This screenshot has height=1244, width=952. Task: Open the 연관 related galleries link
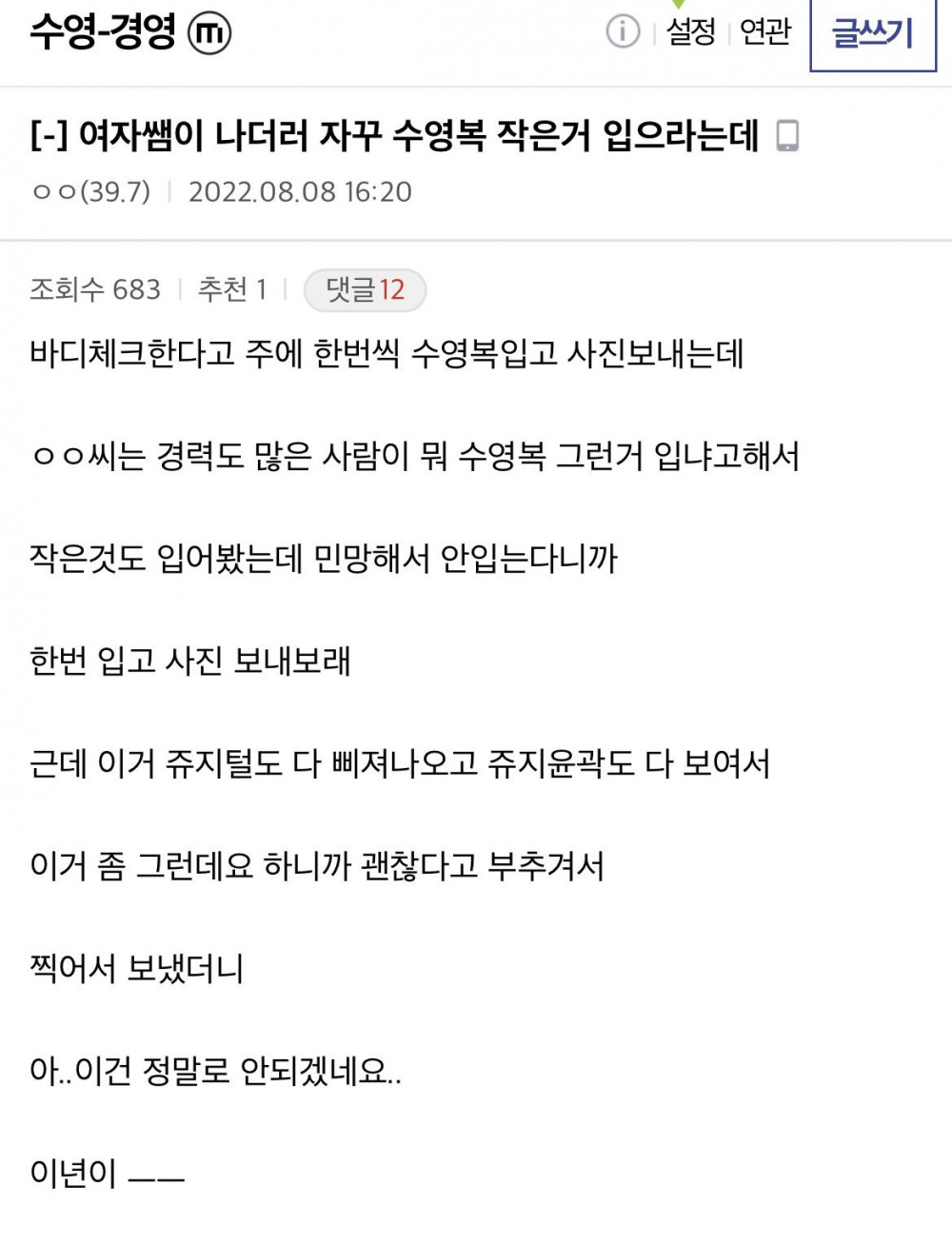coord(765,32)
